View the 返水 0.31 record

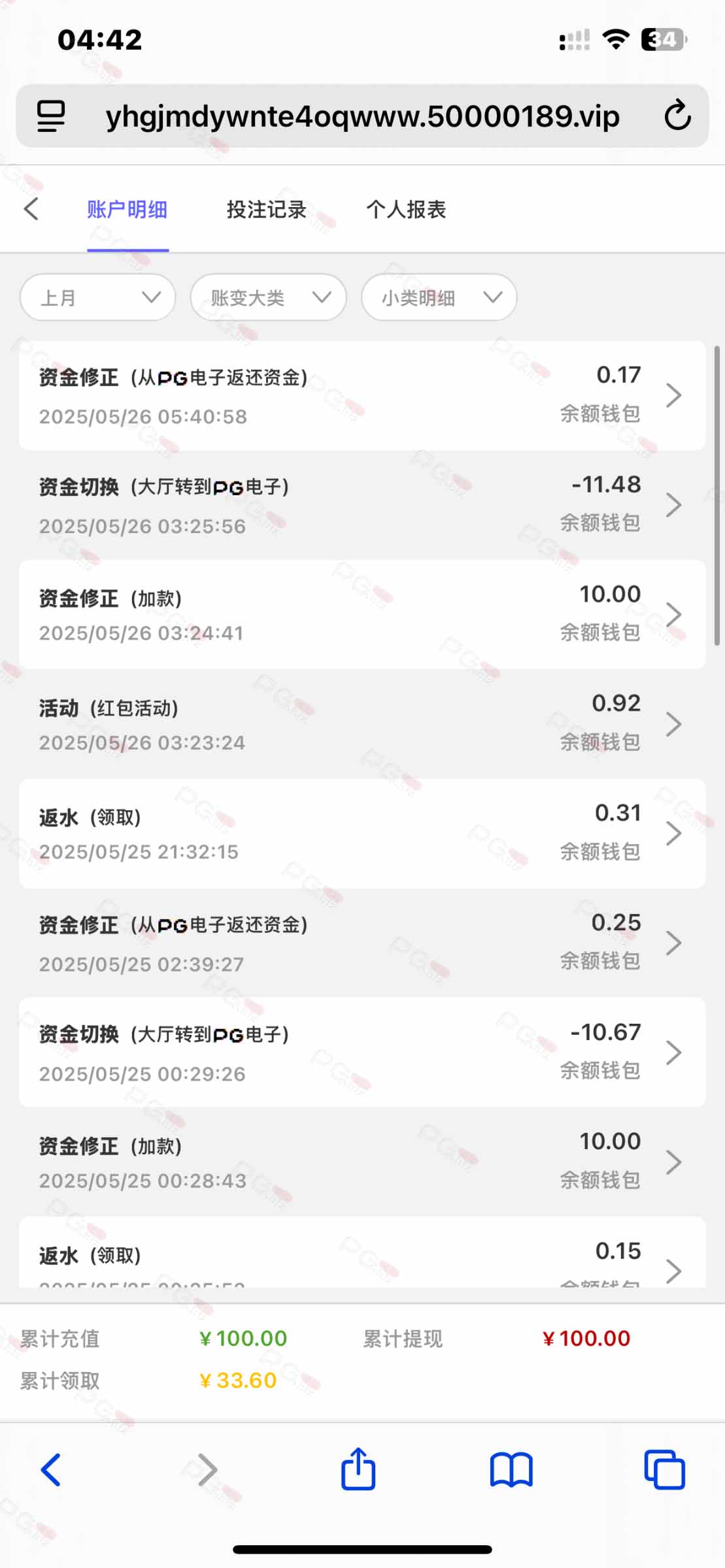[362, 833]
